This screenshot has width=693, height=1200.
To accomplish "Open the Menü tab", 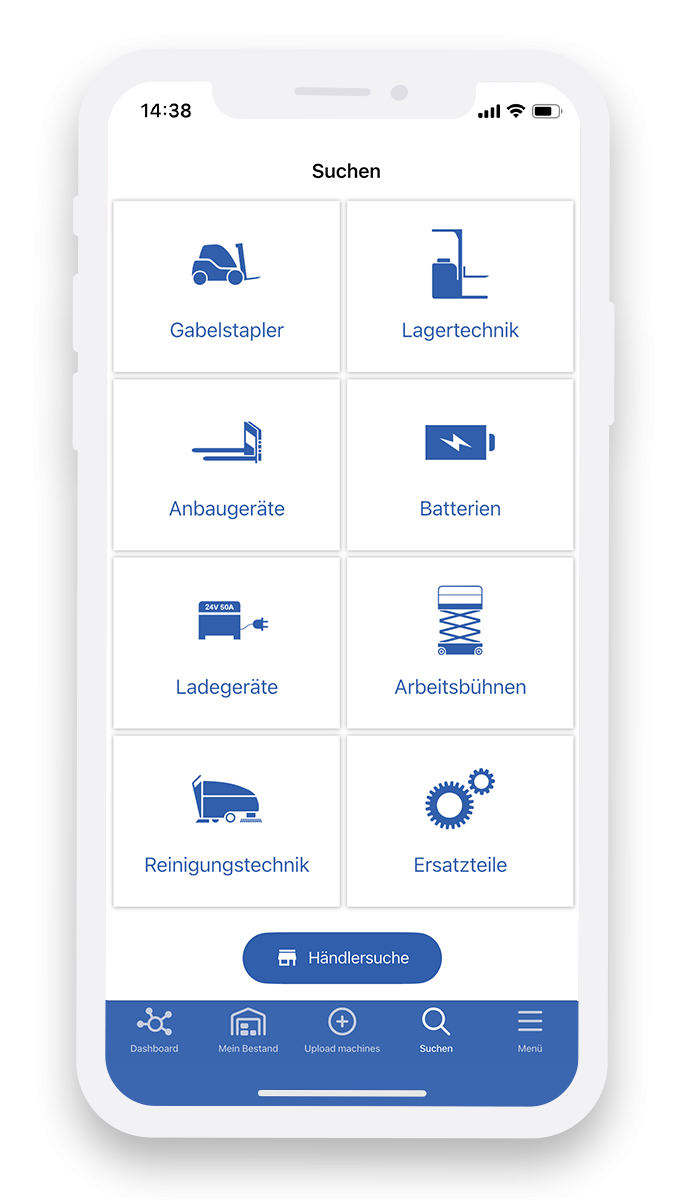I will [x=530, y=1030].
